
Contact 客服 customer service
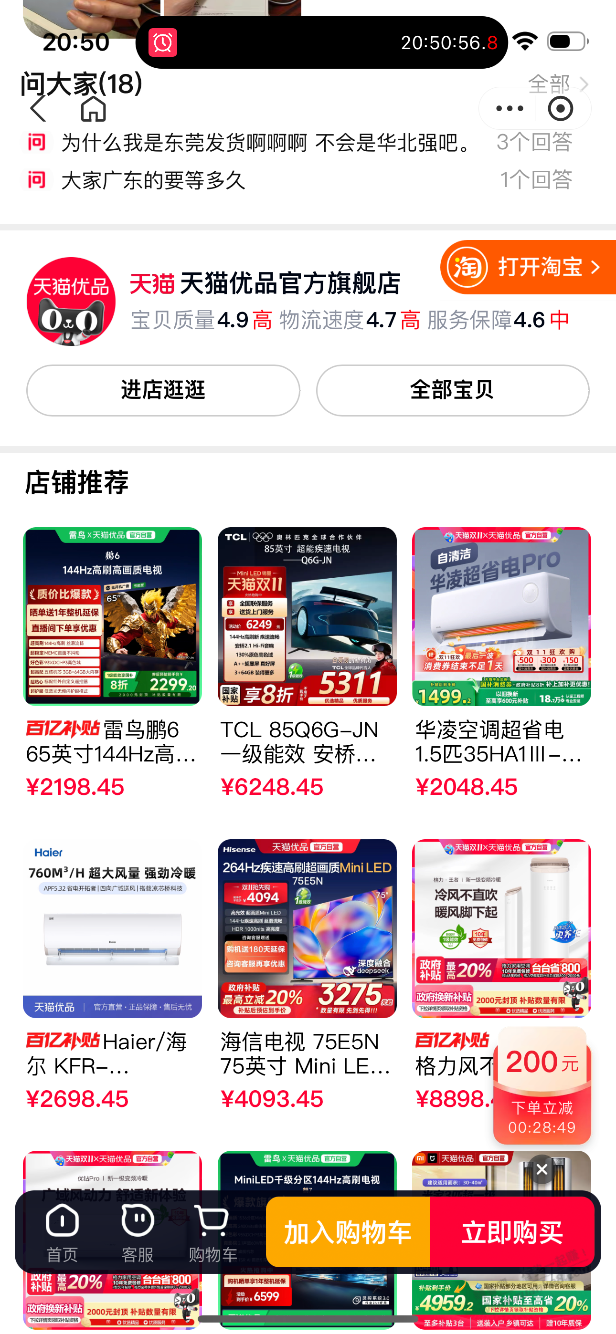point(137,1233)
